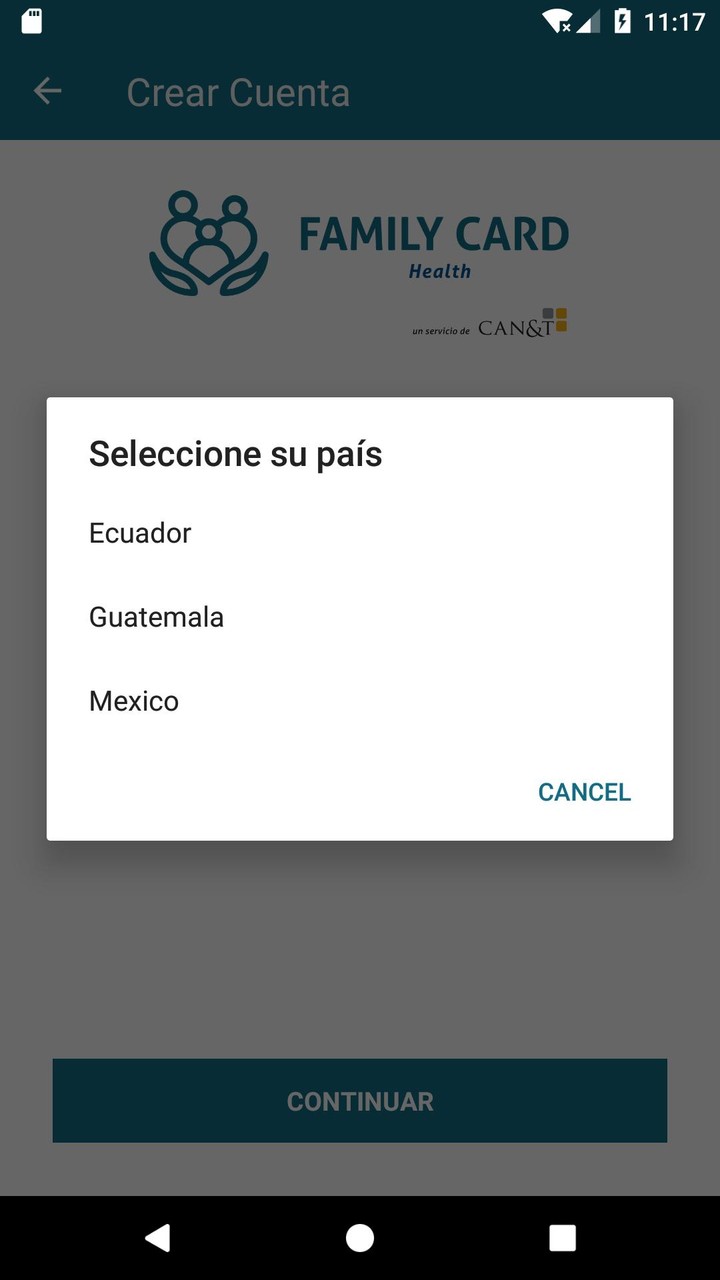The height and width of the screenshot is (1280, 720).
Task: Click the Crear Cuenta header text
Action: (237, 91)
